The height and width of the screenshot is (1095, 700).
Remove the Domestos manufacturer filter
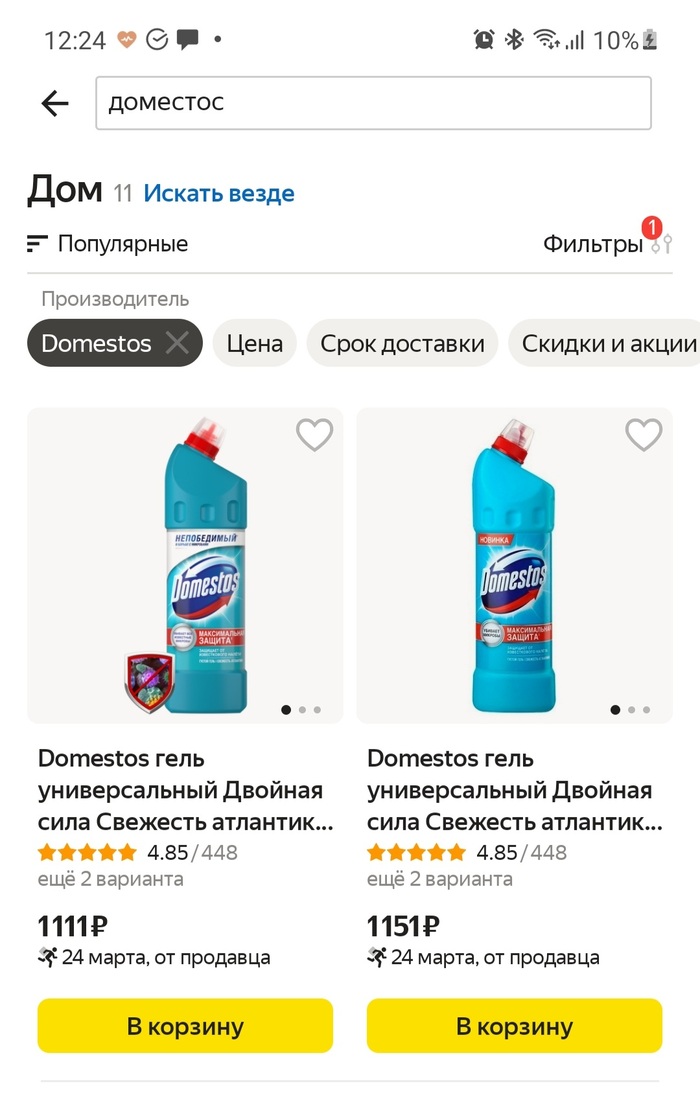pyautogui.click(x=177, y=344)
